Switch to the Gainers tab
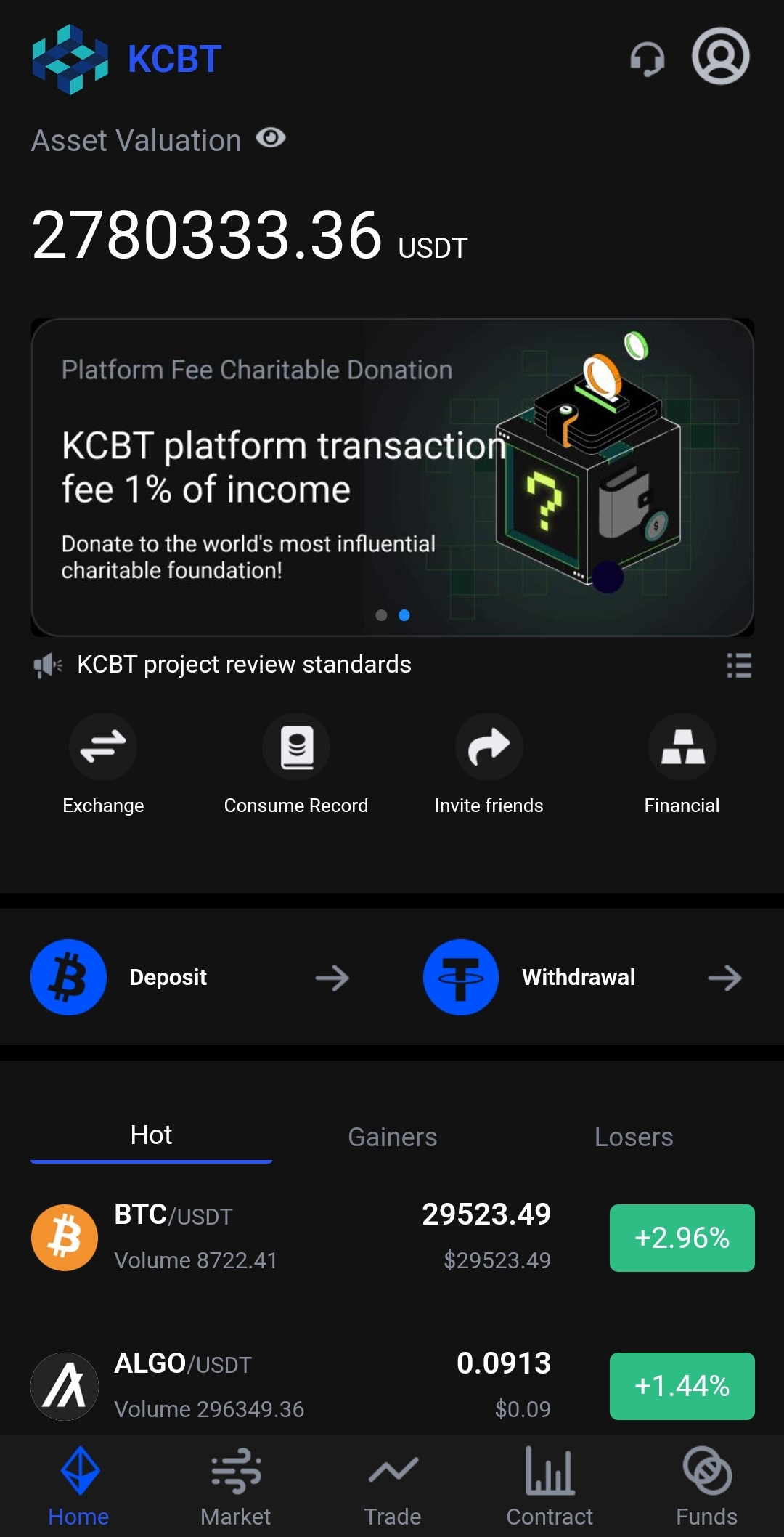This screenshot has height=1537, width=784. 392,1137
